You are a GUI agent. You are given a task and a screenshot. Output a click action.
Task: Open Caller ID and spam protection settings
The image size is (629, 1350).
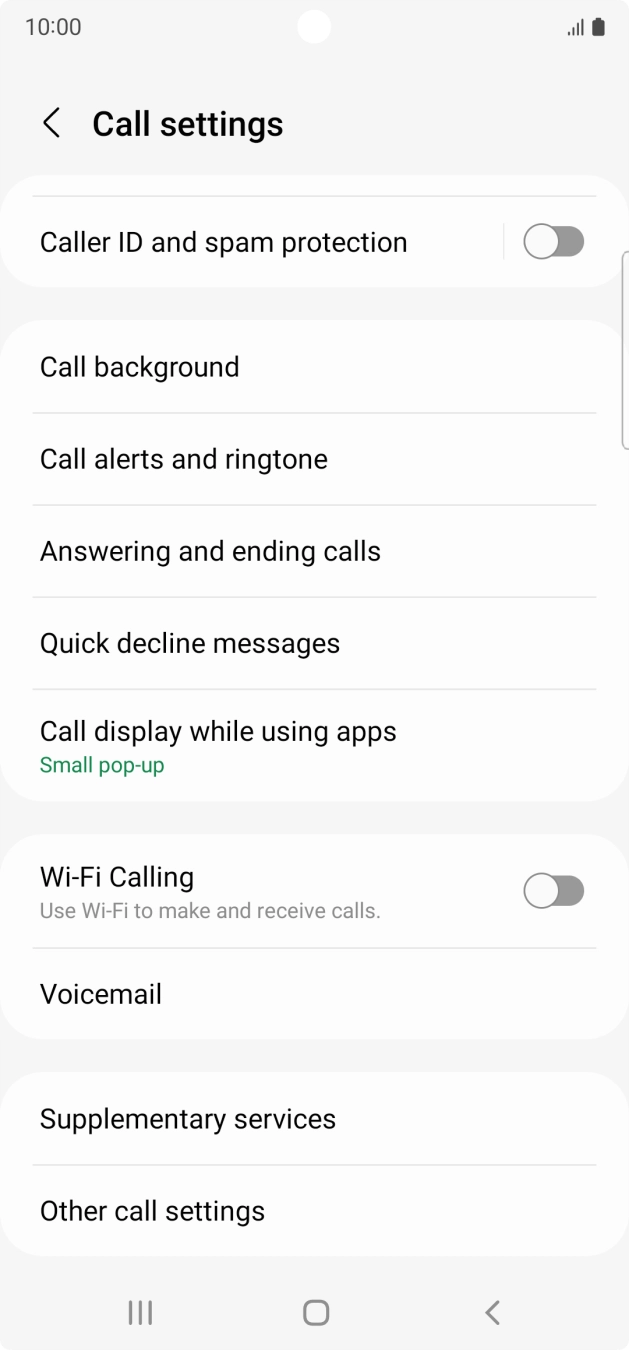(x=224, y=242)
